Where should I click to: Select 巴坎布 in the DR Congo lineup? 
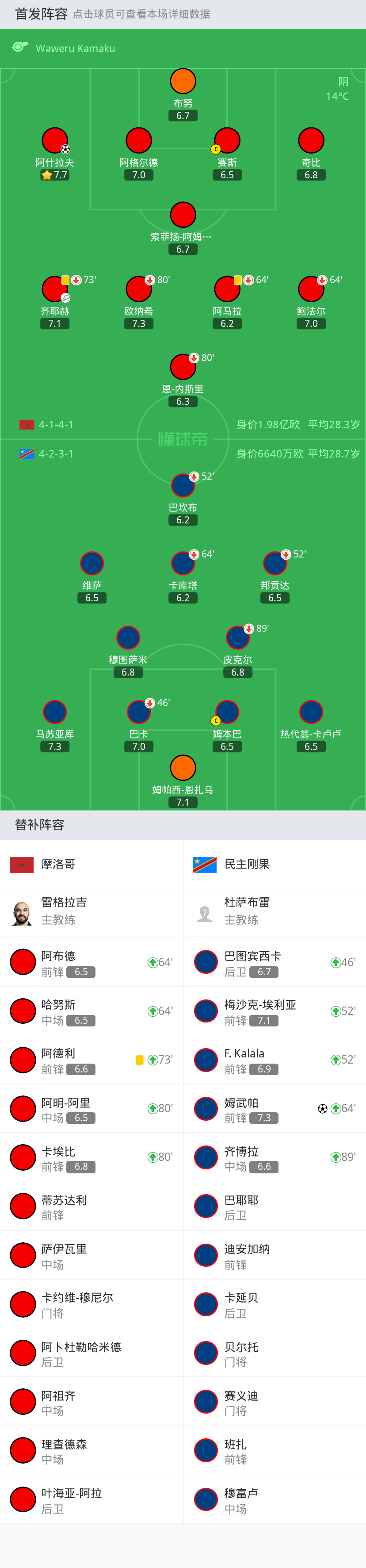[x=183, y=486]
